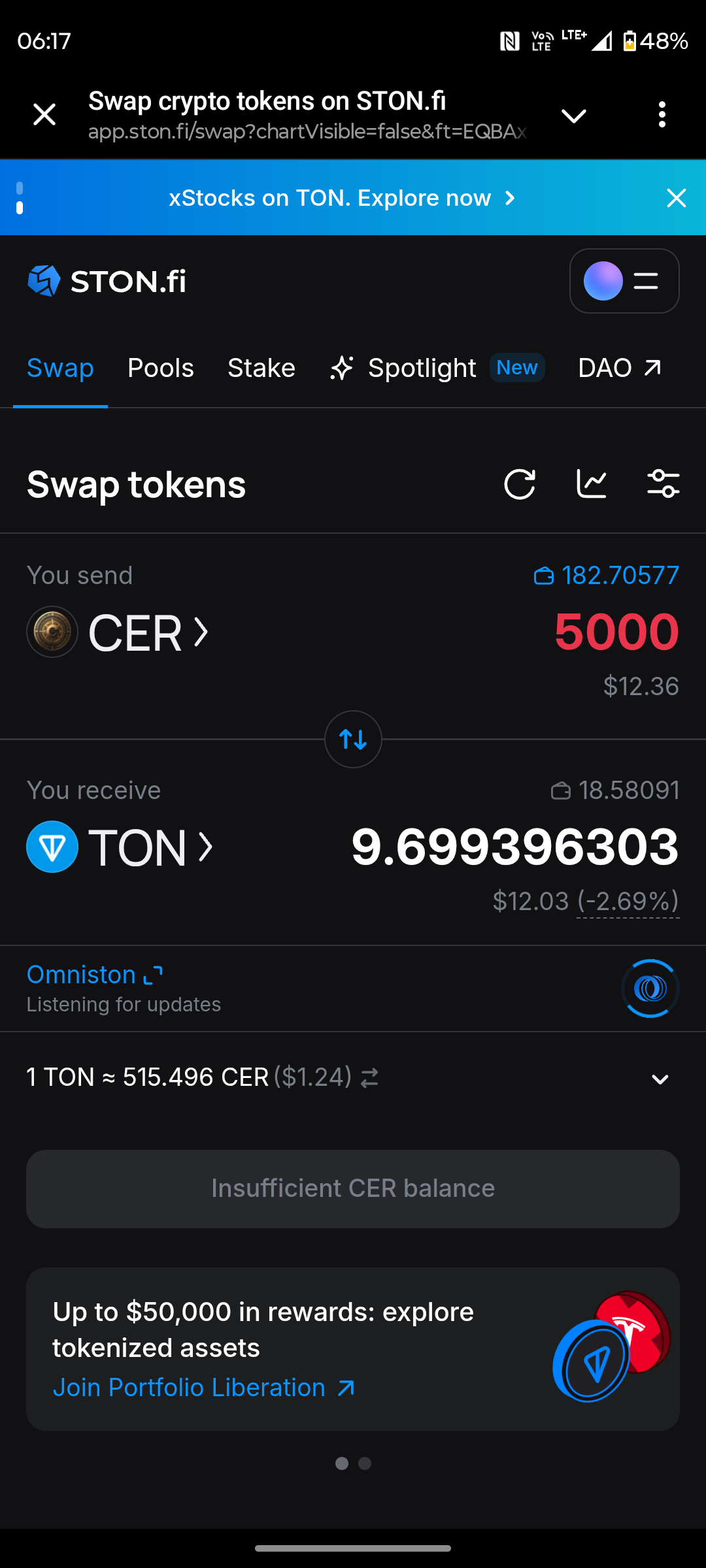Show the price chart
The image size is (706, 1568).
click(592, 484)
